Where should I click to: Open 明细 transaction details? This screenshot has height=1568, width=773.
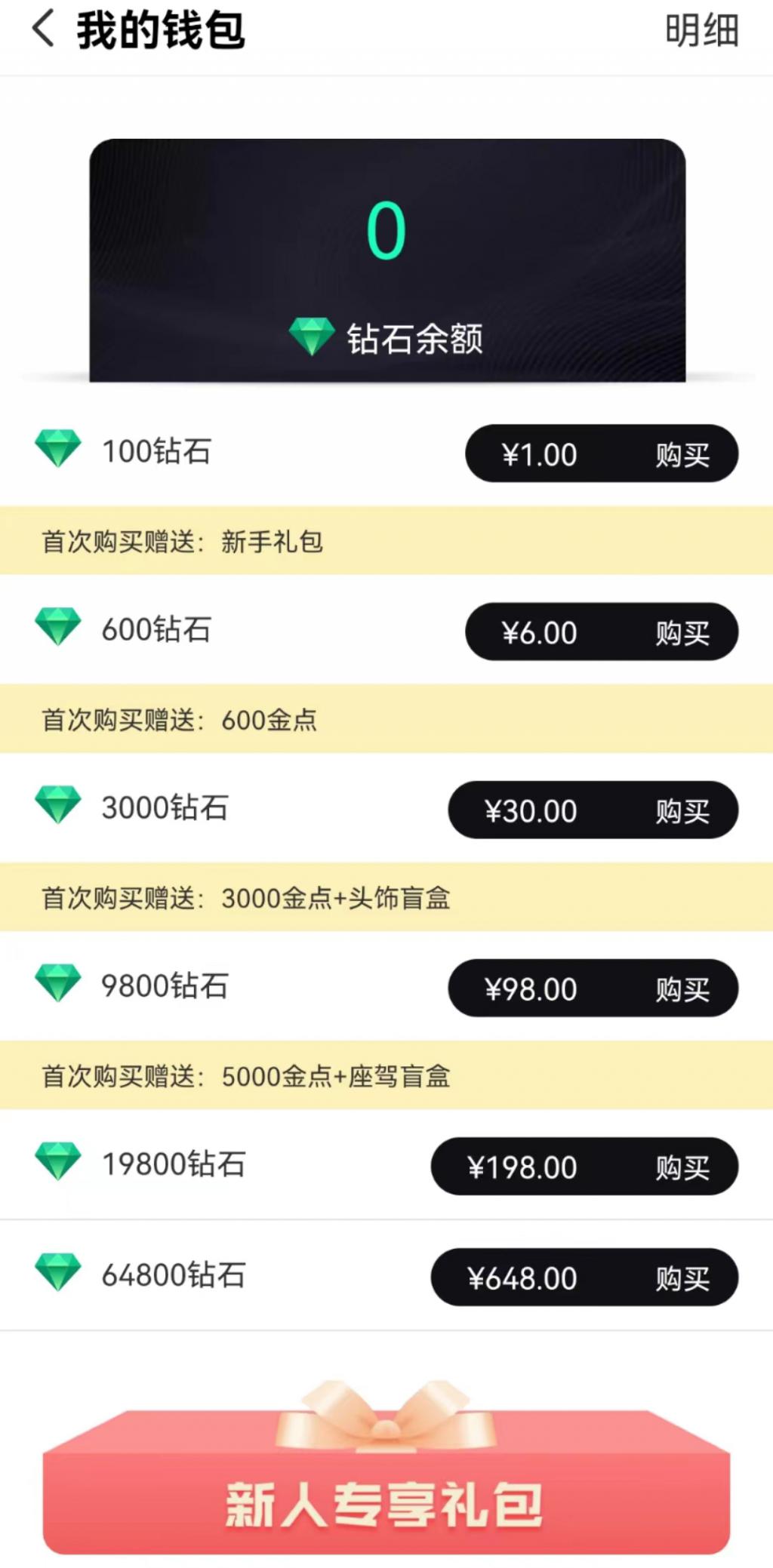(x=701, y=32)
